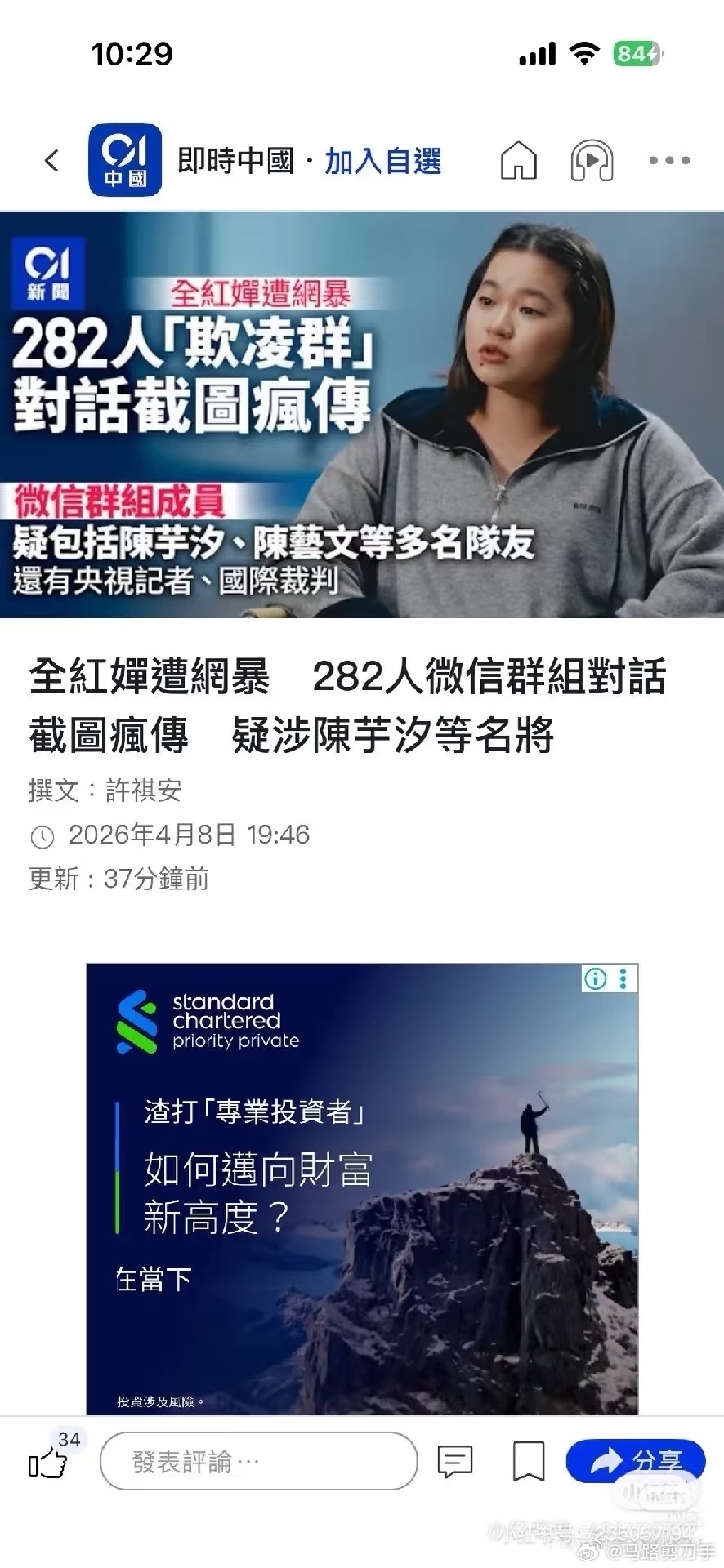Share the article with 分享 button
Viewport: 724px width, 1568px height.
[x=636, y=1461]
